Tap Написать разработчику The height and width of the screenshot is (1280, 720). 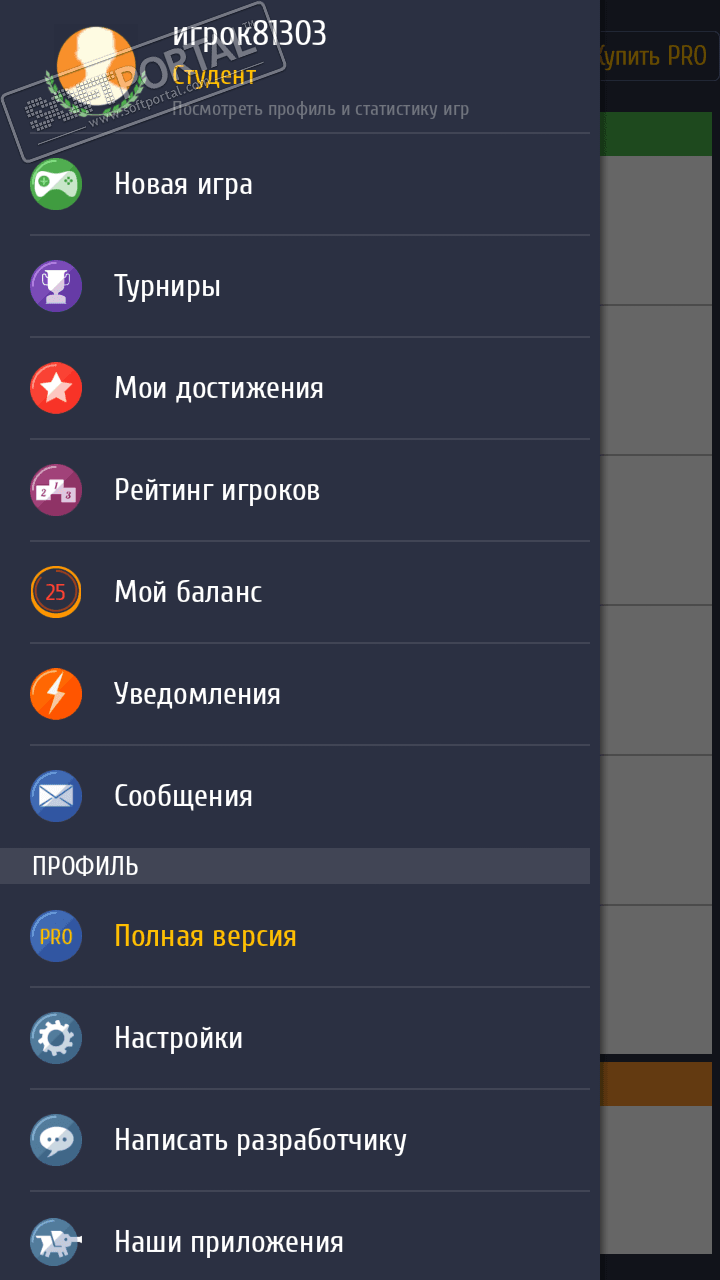[x=260, y=1141]
